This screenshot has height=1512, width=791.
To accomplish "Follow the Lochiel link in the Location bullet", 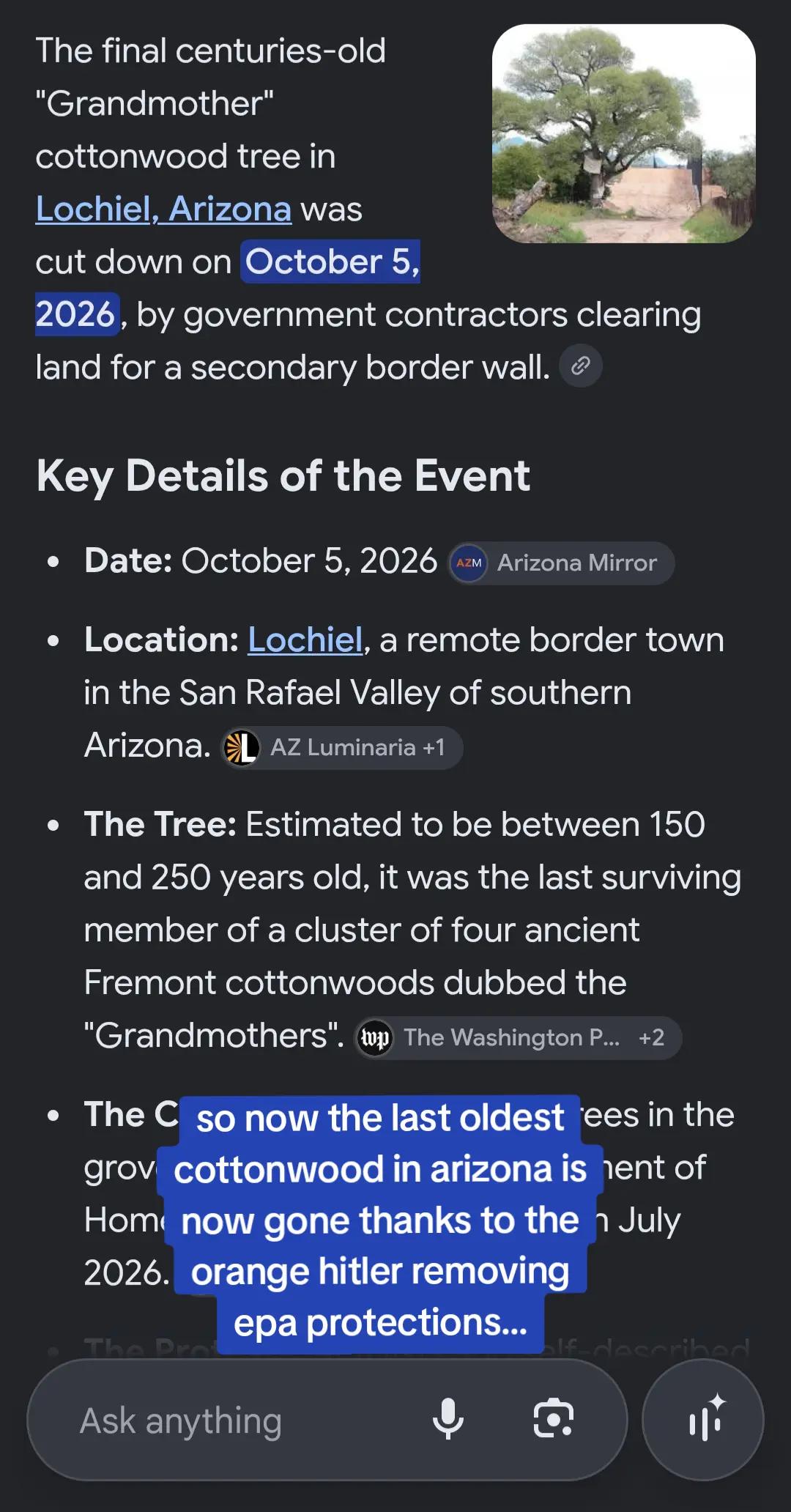I will pos(305,640).
